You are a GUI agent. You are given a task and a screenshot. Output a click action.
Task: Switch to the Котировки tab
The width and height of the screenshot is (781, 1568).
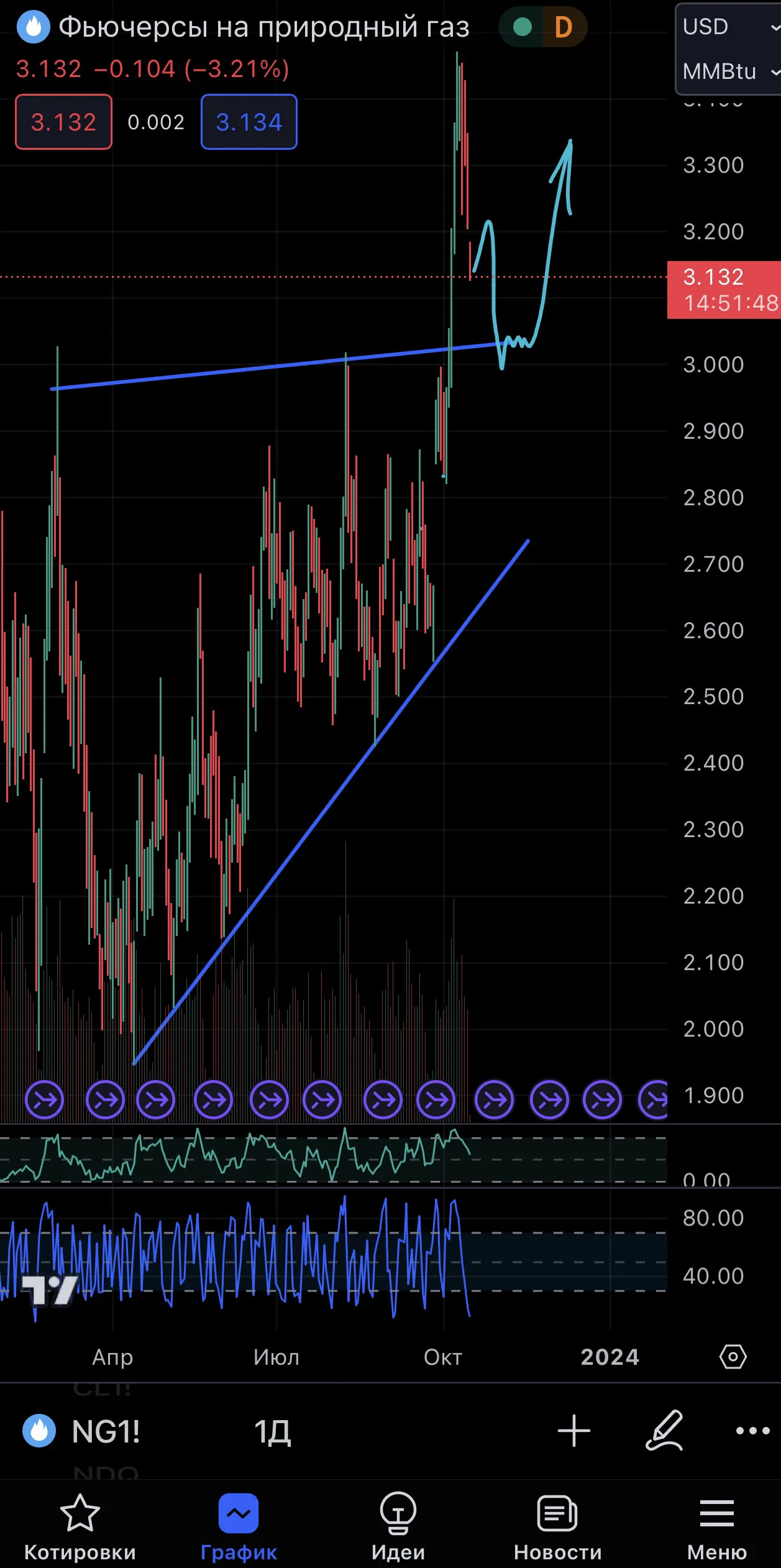point(80,1527)
